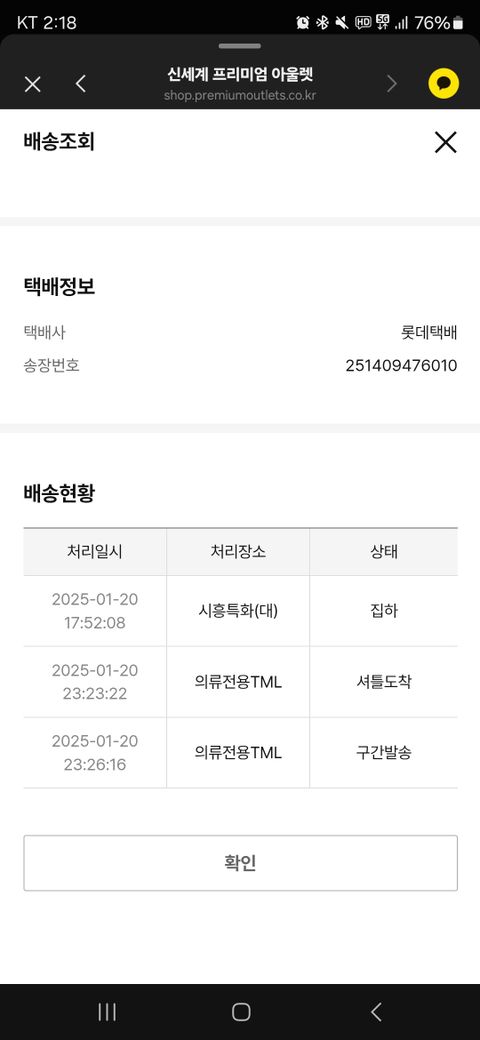Go to the phone home screen

tap(241, 1011)
